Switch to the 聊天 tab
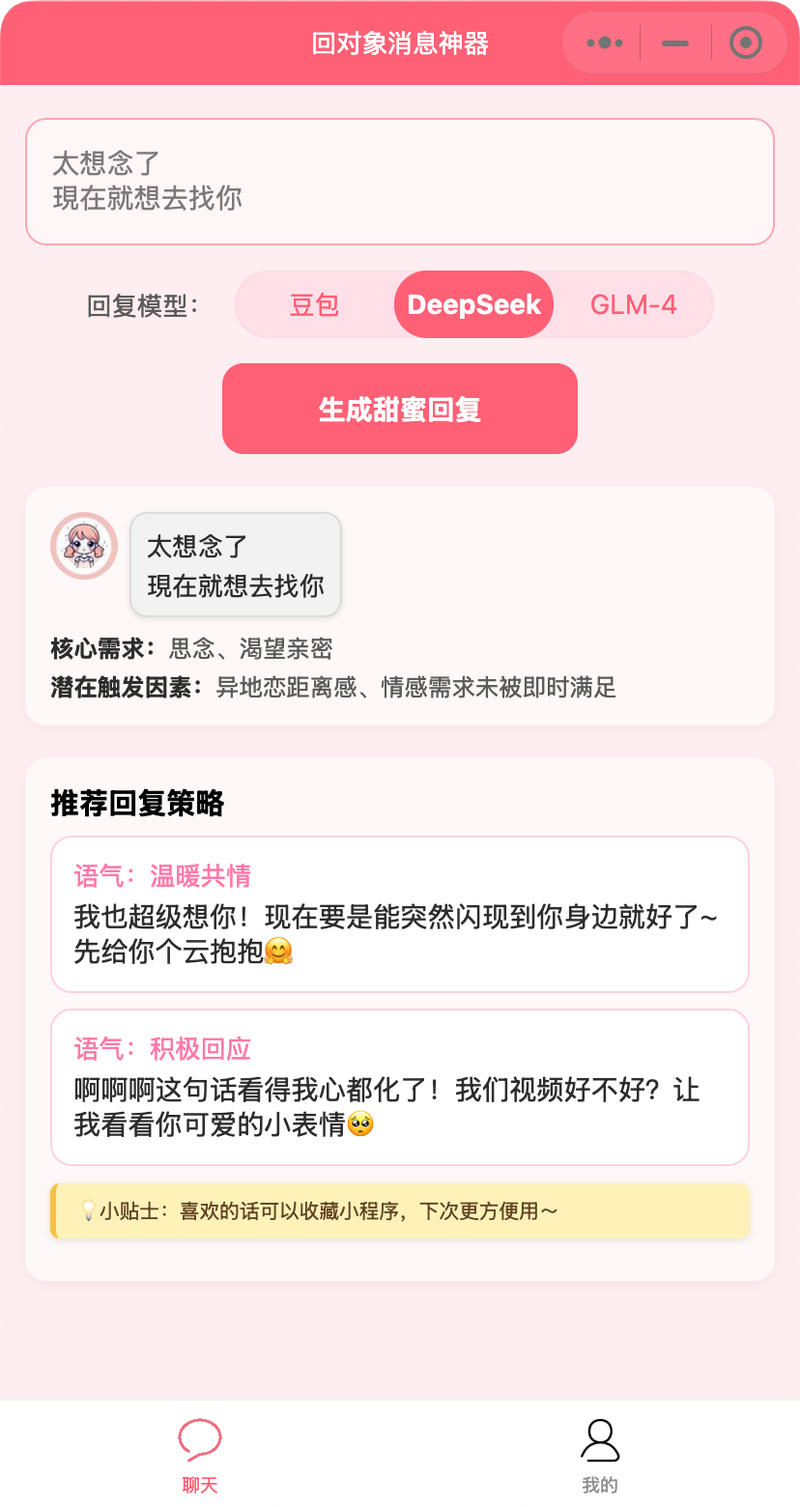Screen dimensions: 800x1507 point(200,1455)
